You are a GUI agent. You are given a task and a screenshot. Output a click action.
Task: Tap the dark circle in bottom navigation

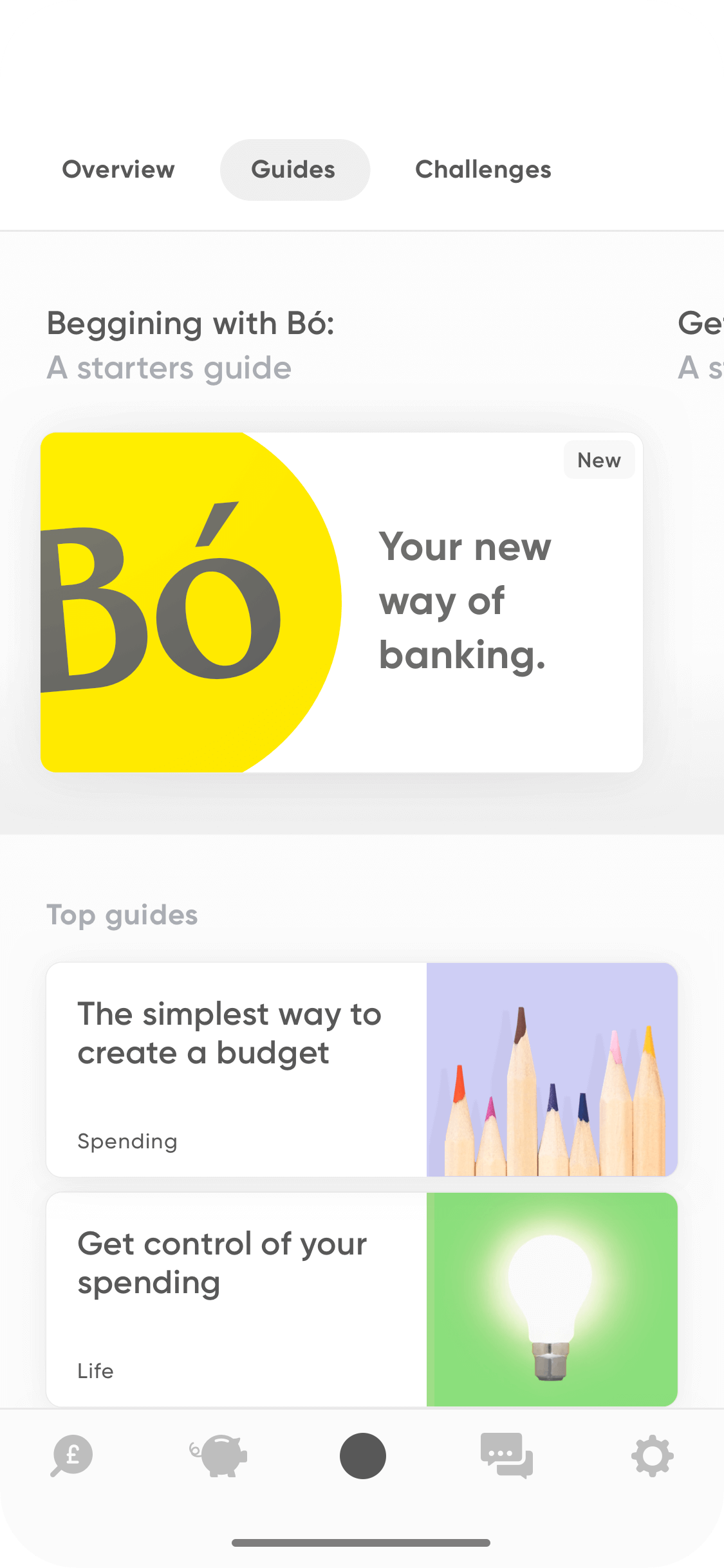coord(362,1456)
